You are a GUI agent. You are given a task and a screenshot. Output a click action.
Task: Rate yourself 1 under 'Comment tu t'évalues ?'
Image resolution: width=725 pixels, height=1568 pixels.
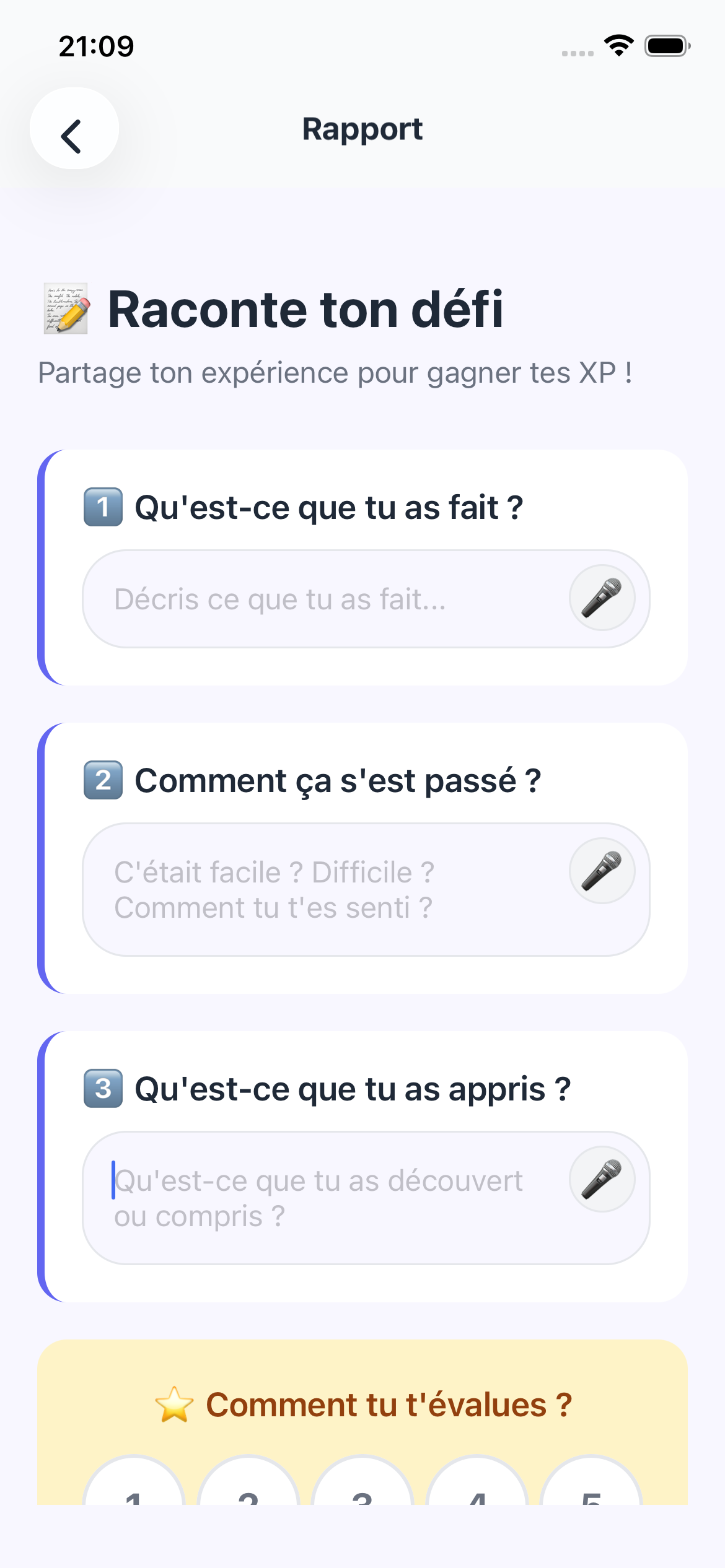(x=134, y=1486)
